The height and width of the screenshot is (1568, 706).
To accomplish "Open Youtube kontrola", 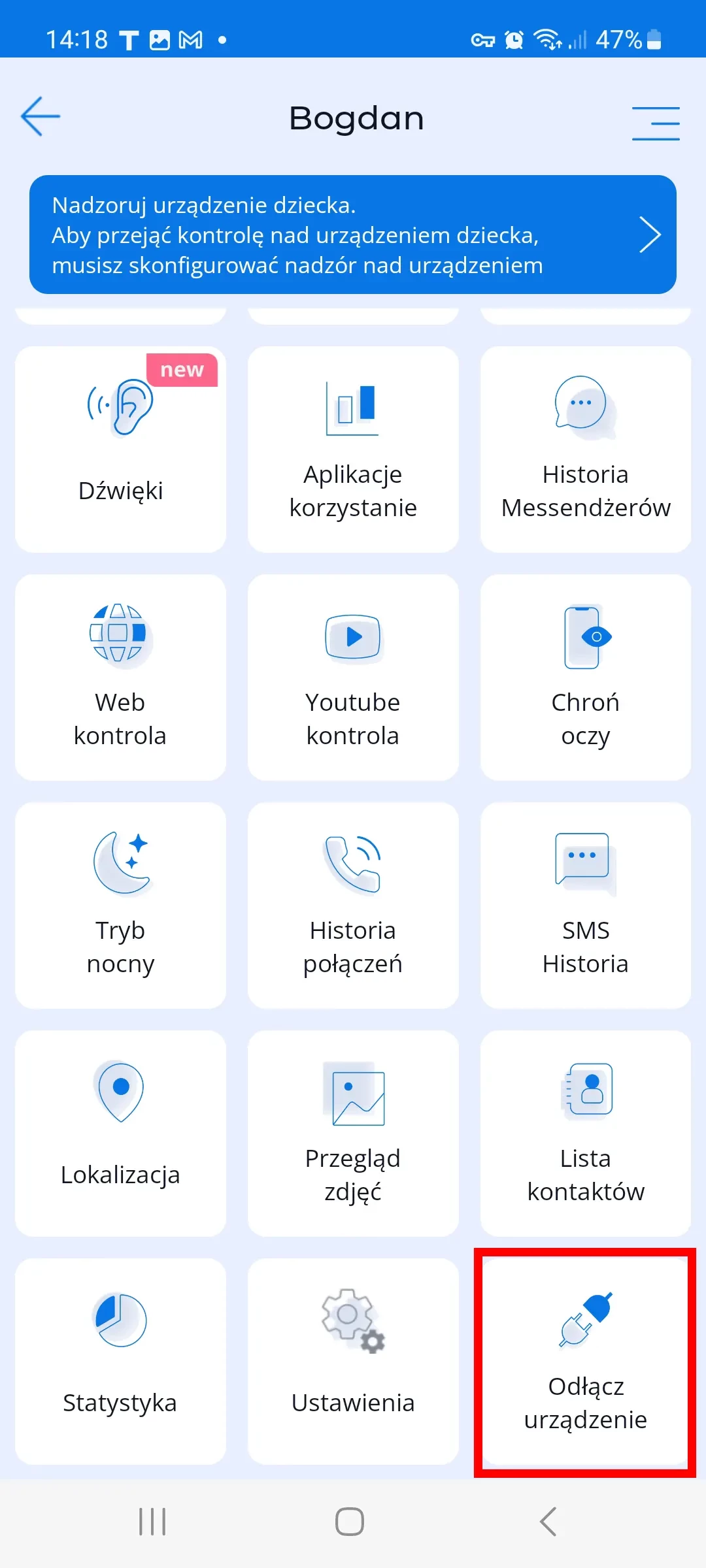I will (x=353, y=678).
